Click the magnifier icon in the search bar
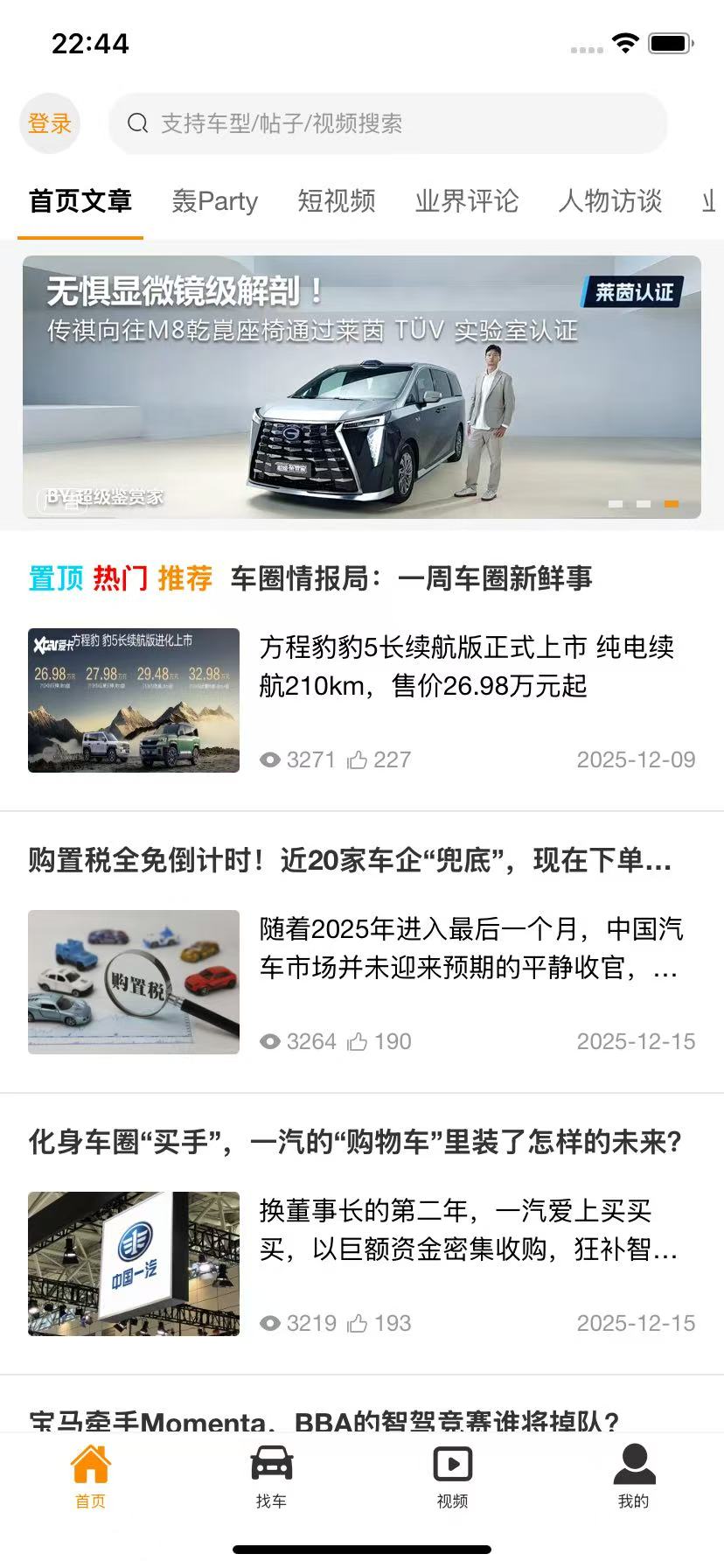This screenshot has width=724, height=1568. (138, 123)
